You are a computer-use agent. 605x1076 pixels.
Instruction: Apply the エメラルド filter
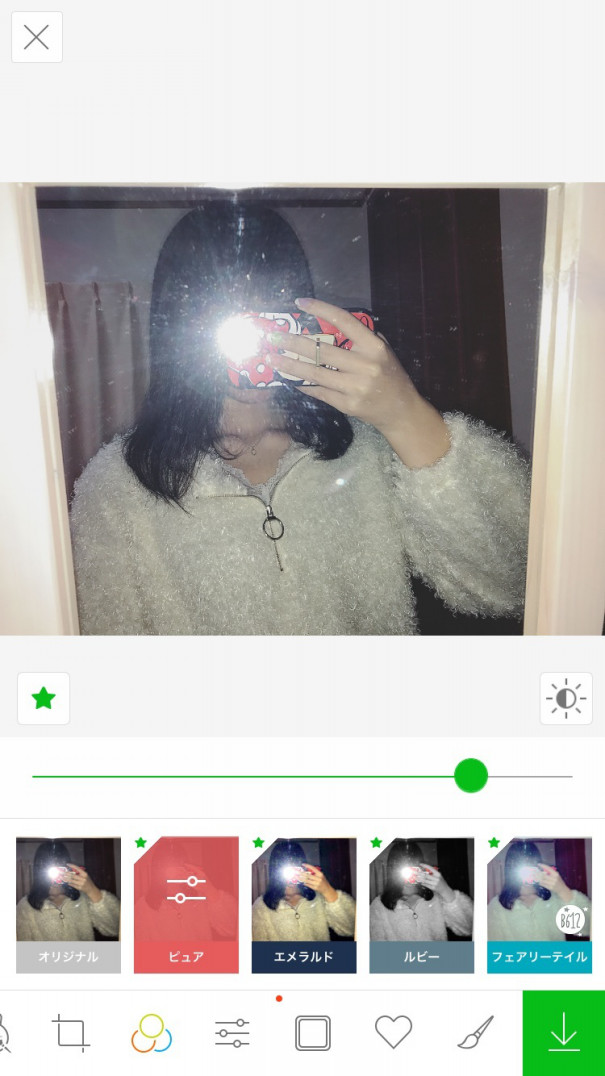click(x=304, y=905)
